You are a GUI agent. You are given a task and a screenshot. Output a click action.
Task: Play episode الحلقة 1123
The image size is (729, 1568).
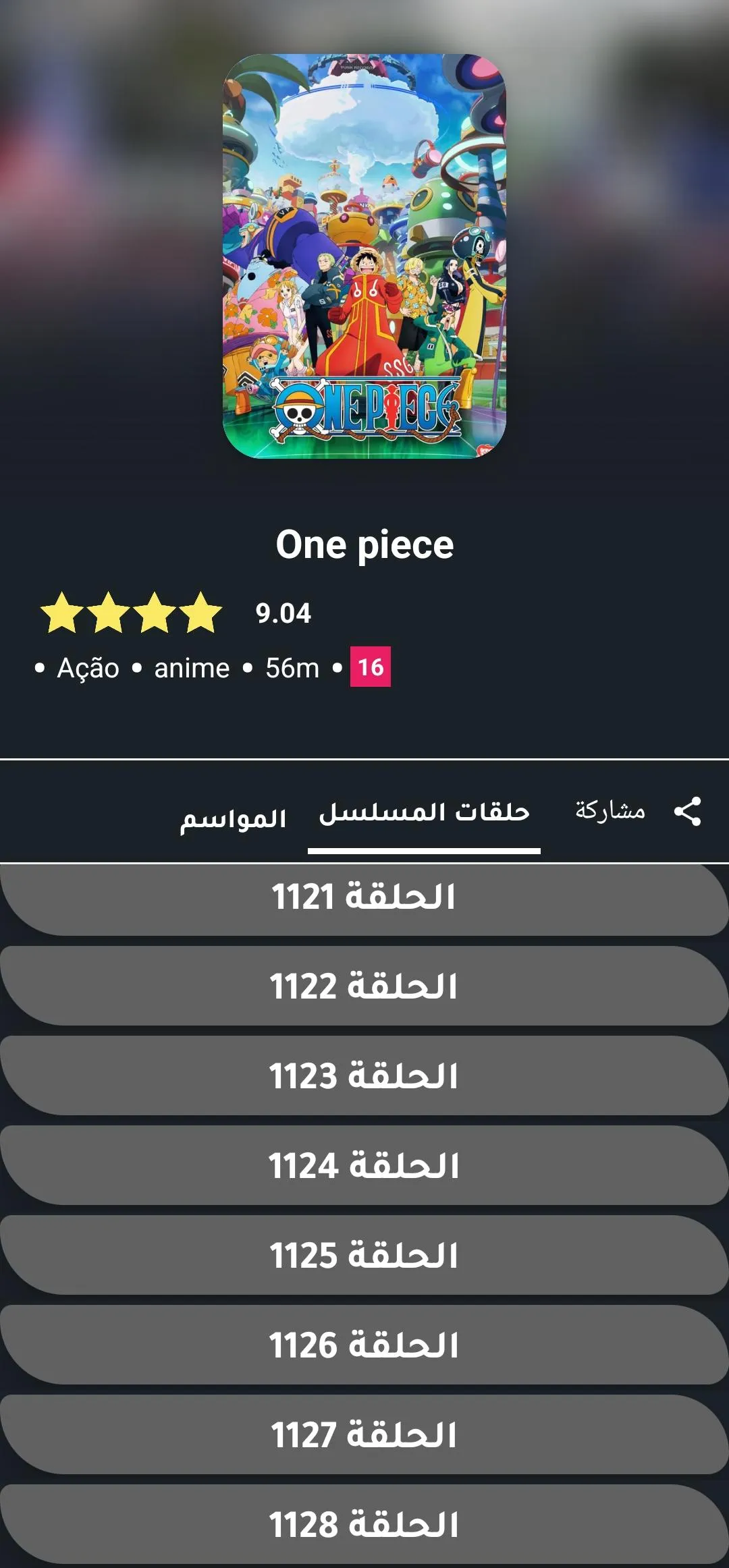pyautogui.click(x=364, y=1076)
